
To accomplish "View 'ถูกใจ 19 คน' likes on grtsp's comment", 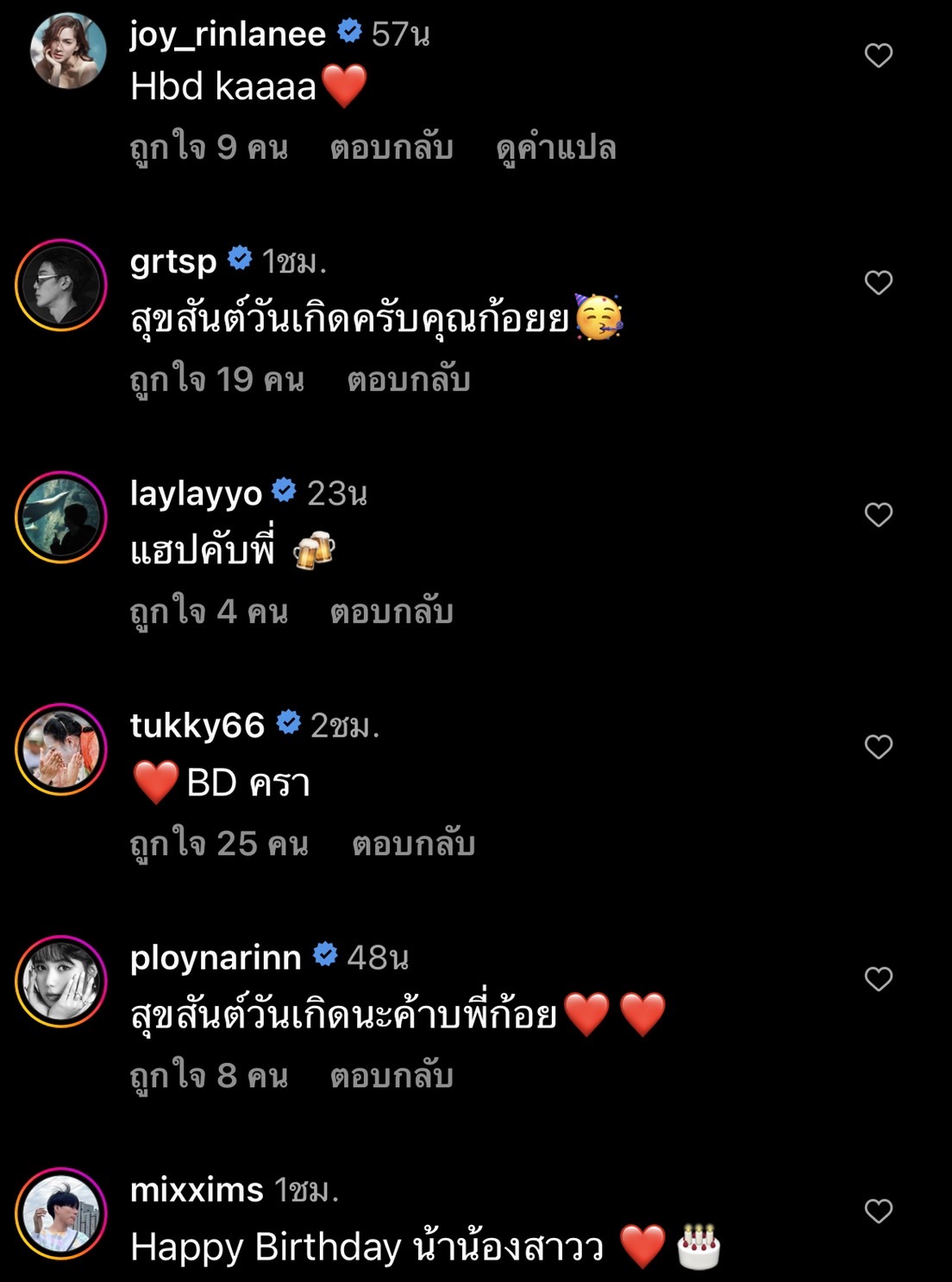I will click(216, 378).
